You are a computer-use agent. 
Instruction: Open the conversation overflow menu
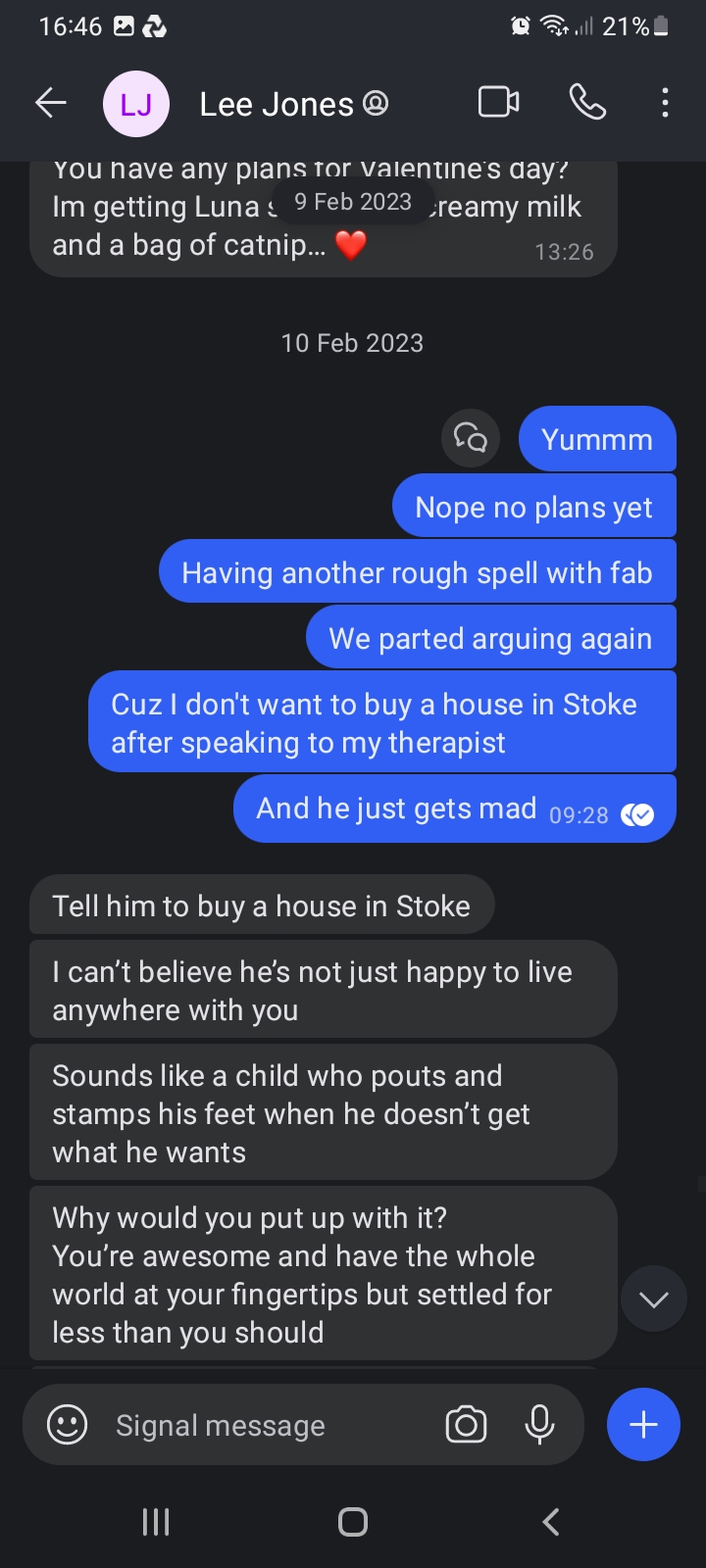tap(665, 103)
